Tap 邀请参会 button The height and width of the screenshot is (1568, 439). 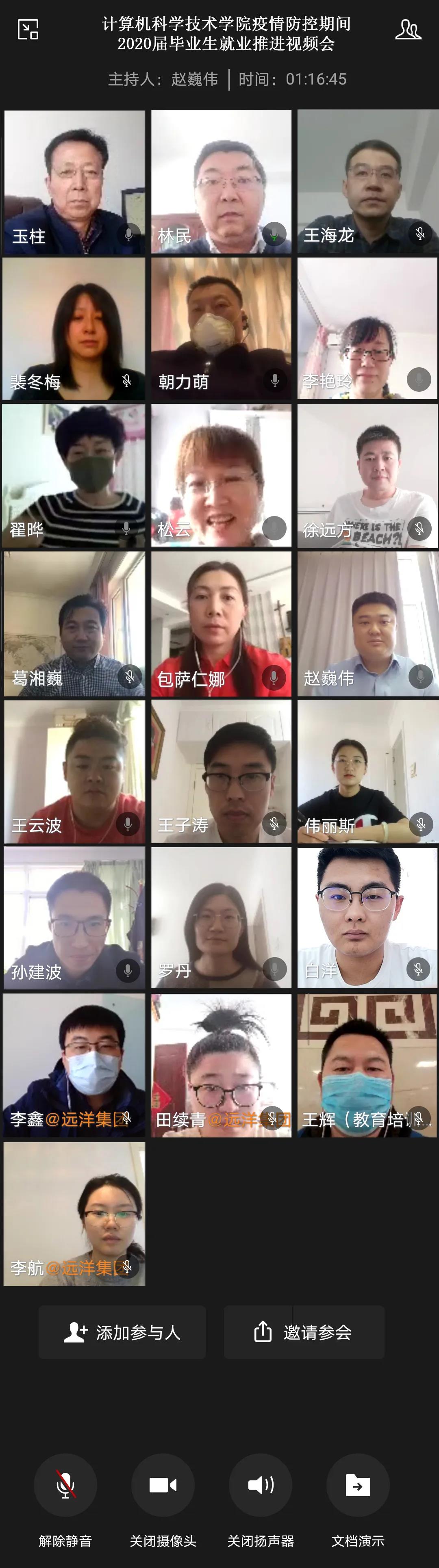304,1332
